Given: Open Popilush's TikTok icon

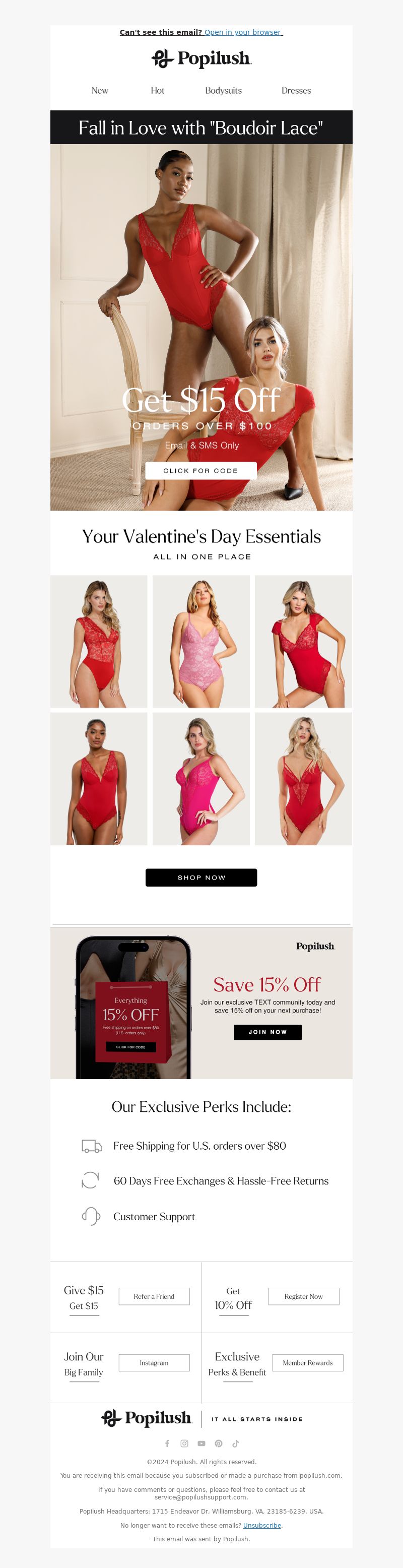Looking at the screenshot, I should (236, 1443).
